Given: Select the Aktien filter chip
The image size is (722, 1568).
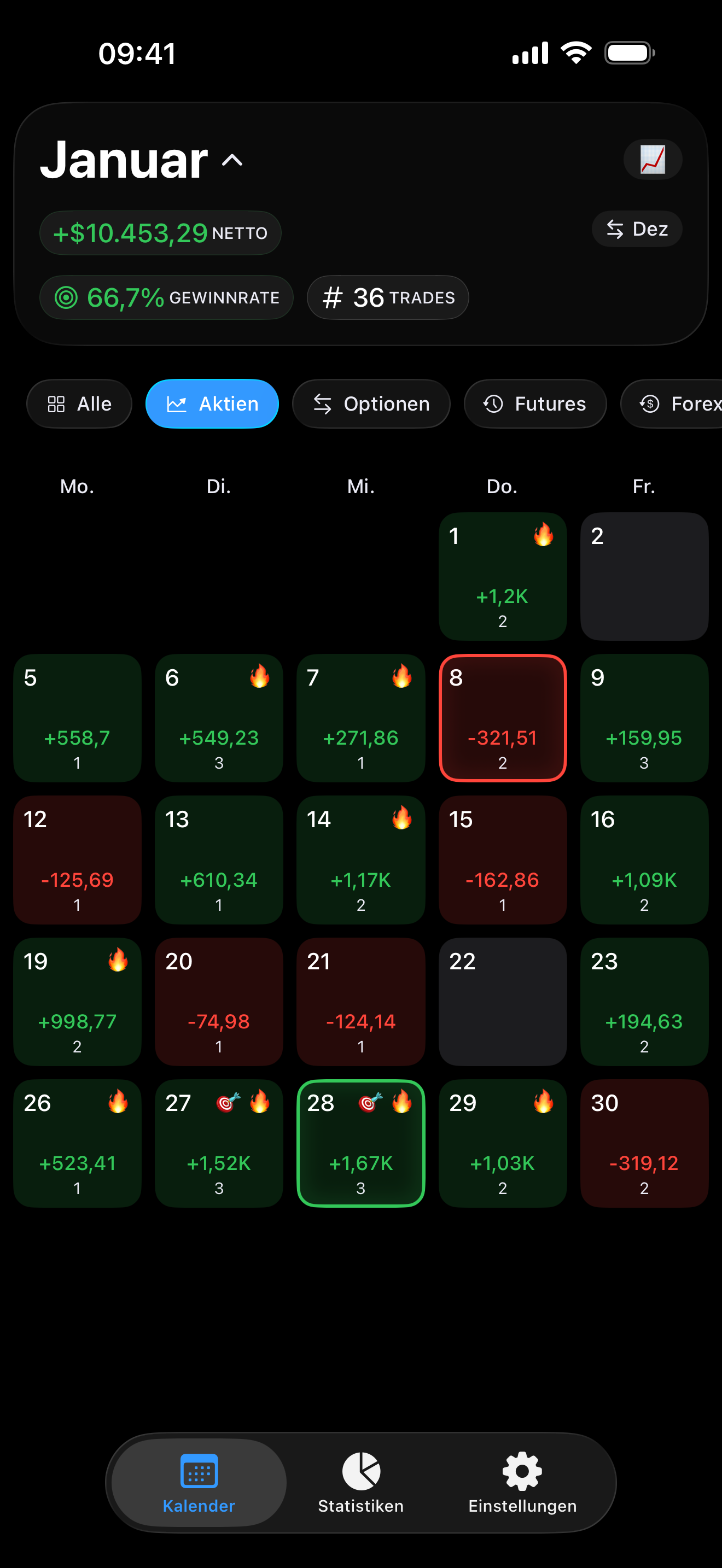Looking at the screenshot, I should [x=212, y=403].
